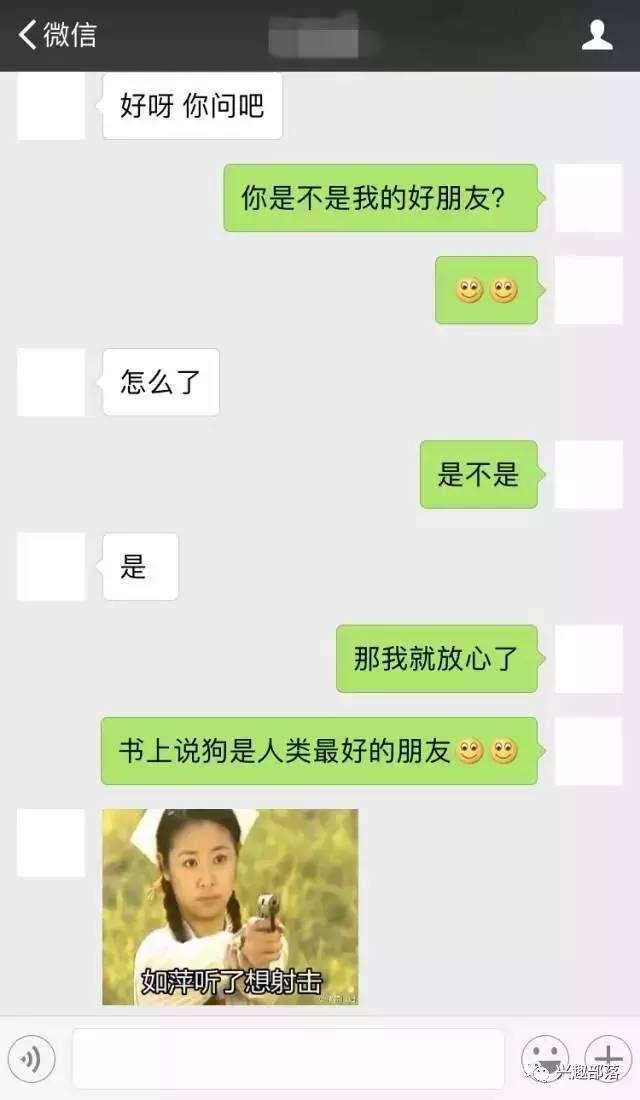Open the contact profile icon
Viewport: 640px width, 1100px height.
597,35
